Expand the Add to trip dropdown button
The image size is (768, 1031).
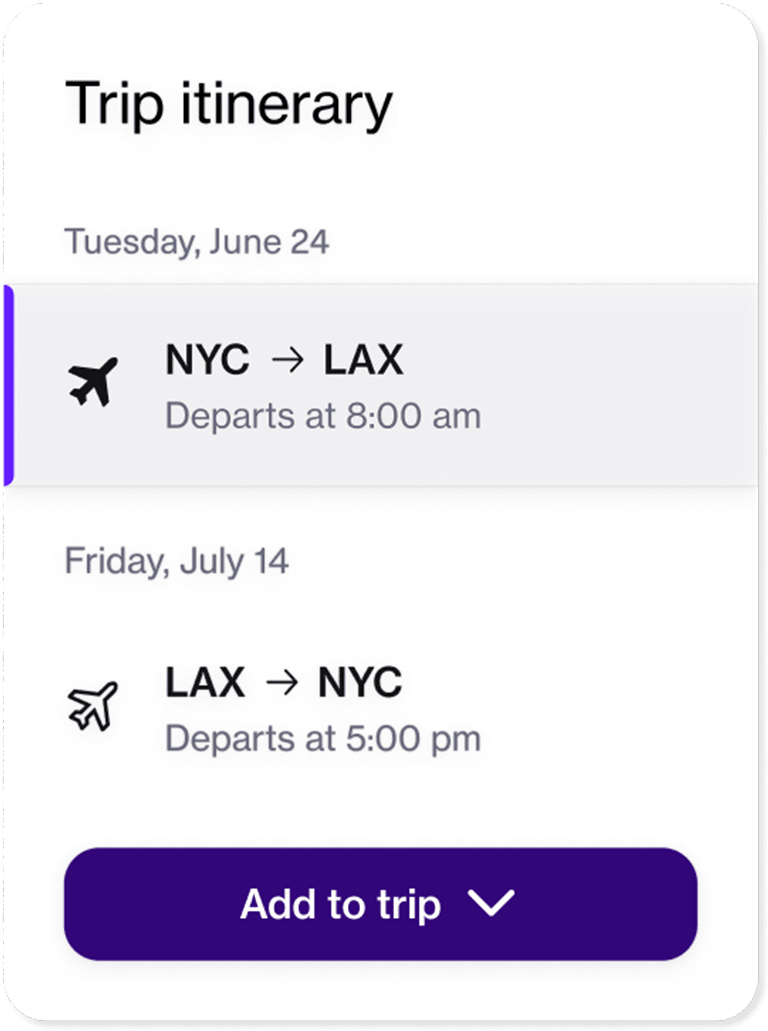[380, 904]
